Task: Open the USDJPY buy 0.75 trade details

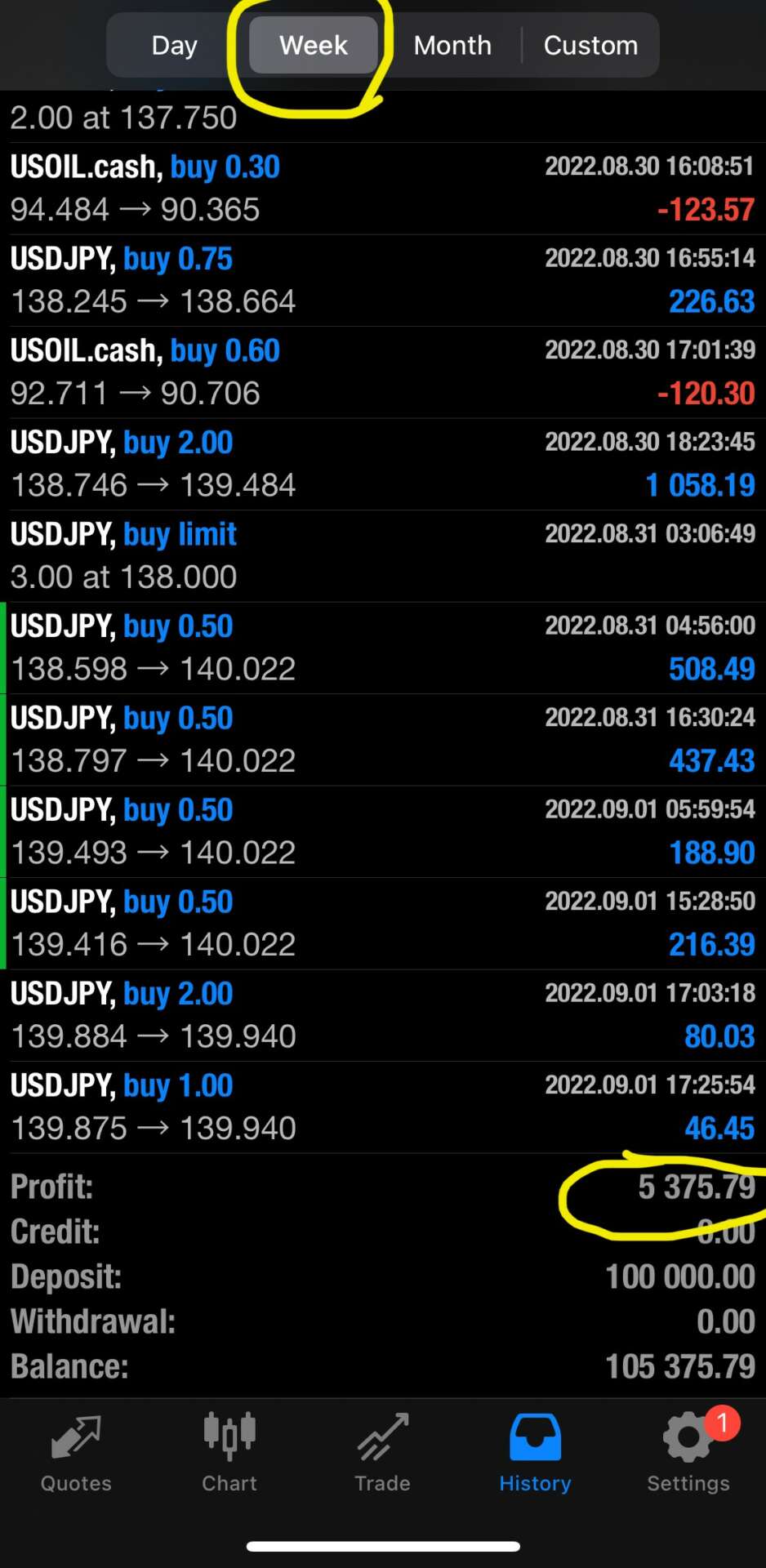Action: (x=382, y=280)
